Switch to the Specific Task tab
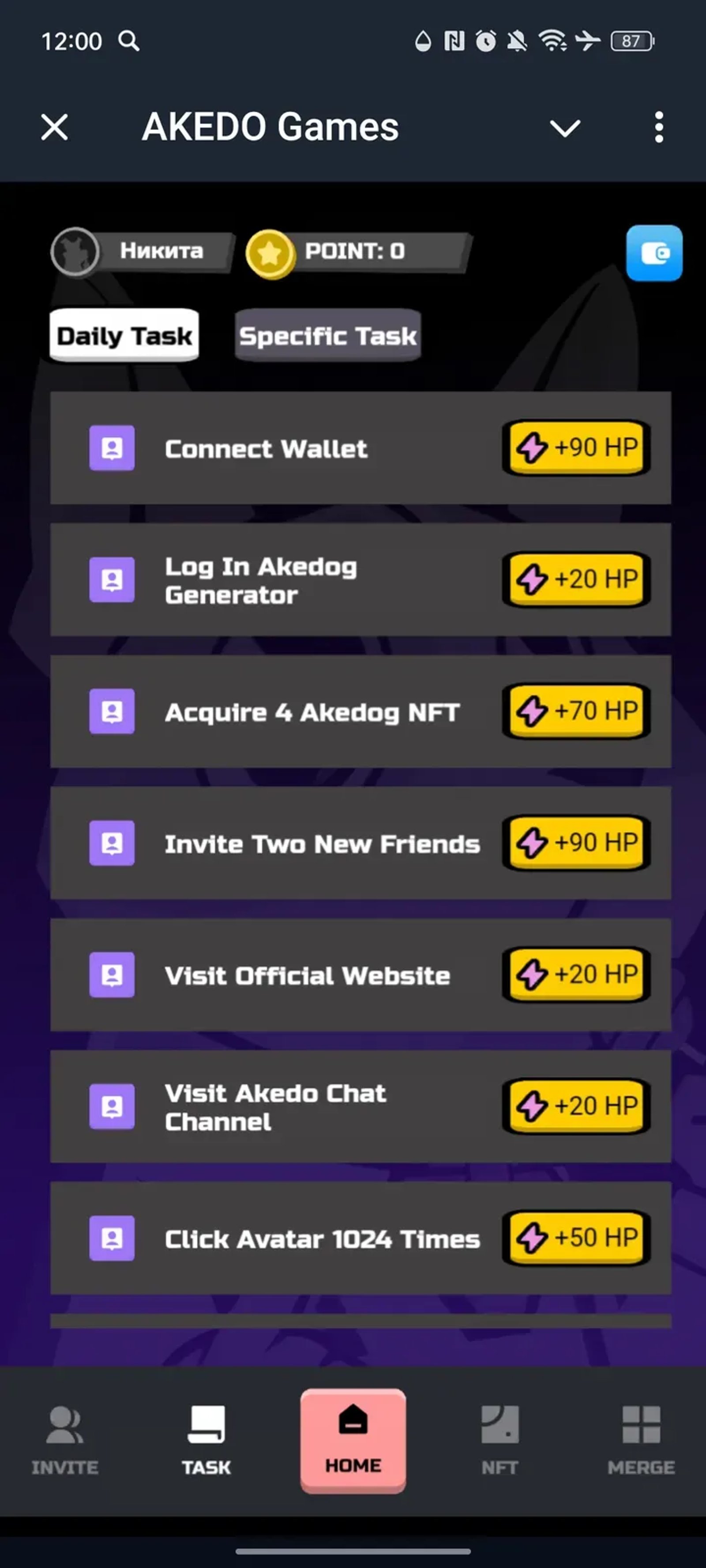The height and width of the screenshot is (1568, 706). pyautogui.click(x=328, y=336)
